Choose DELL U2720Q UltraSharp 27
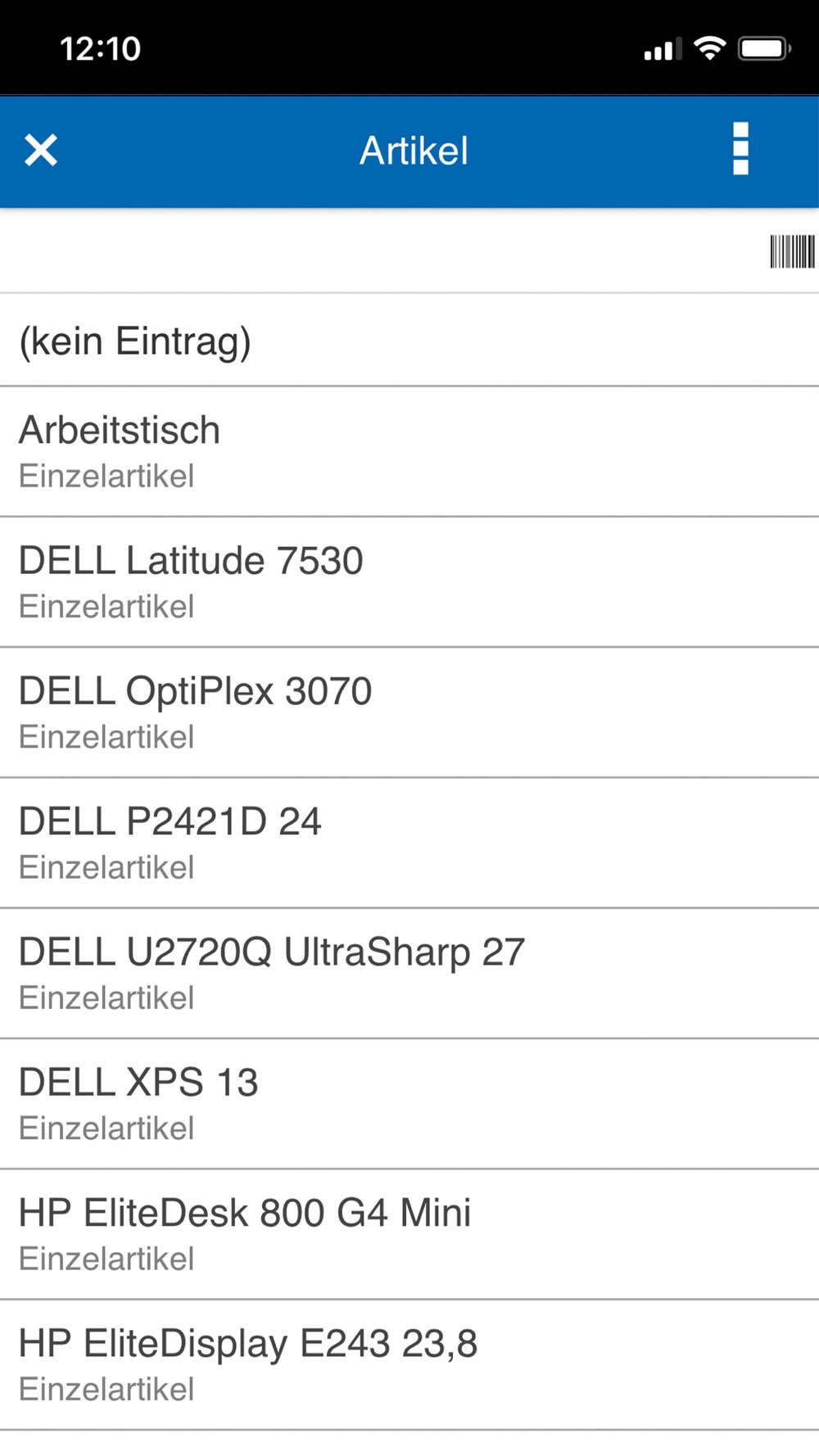This screenshot has width=819, height=1456. pos(409,974)
